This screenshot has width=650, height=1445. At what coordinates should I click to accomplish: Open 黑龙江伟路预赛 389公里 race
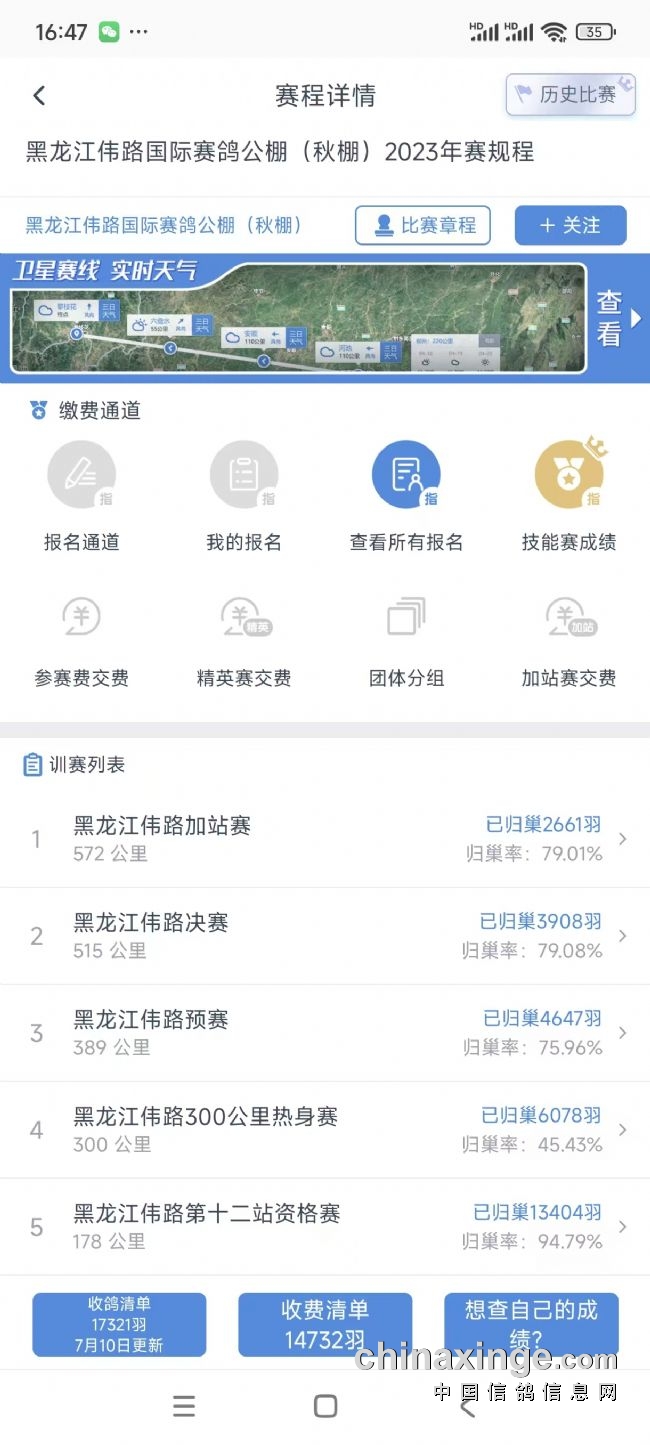(x=325, y=1032)
